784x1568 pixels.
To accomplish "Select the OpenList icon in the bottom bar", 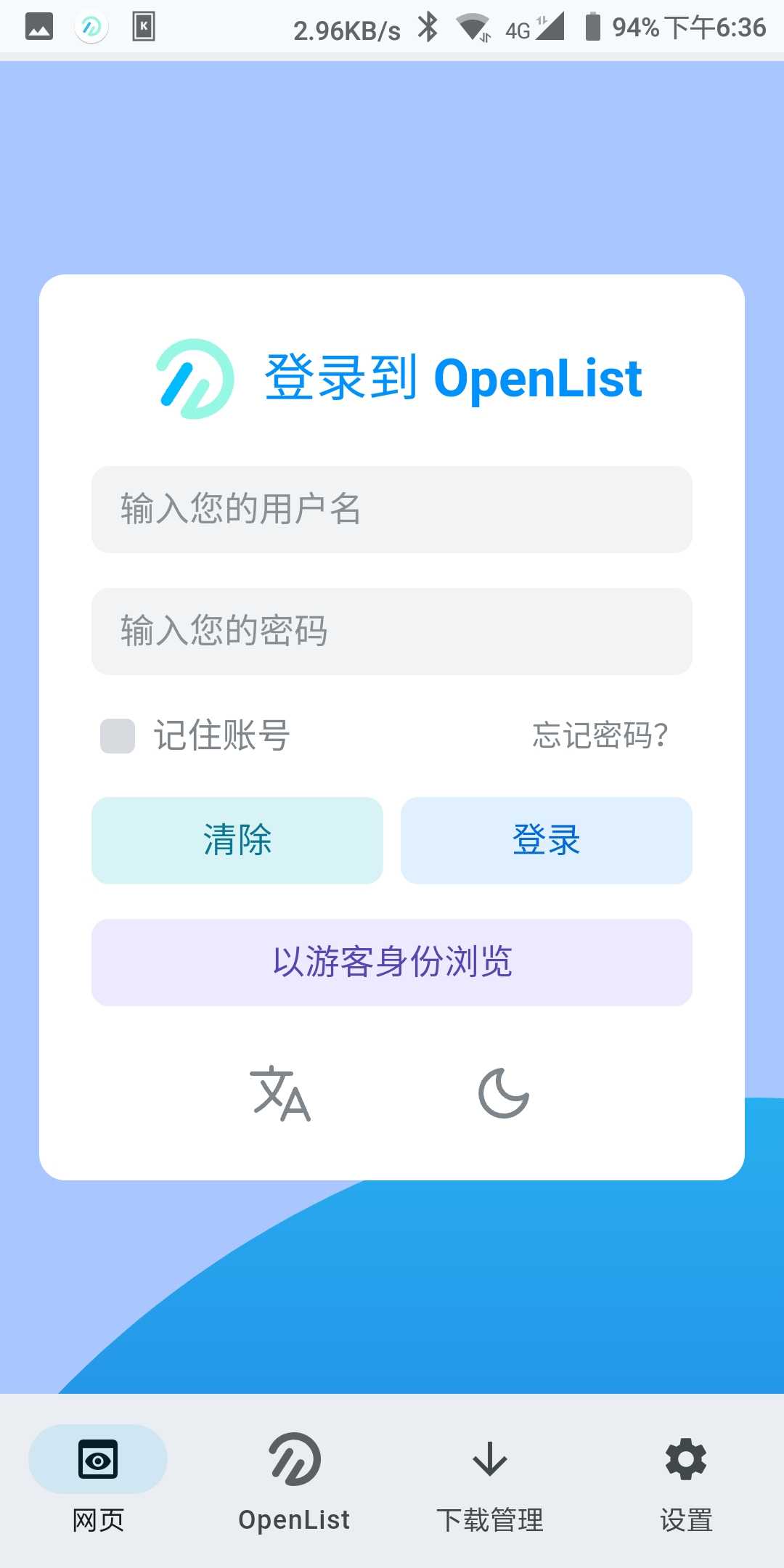I will 293,1461.
